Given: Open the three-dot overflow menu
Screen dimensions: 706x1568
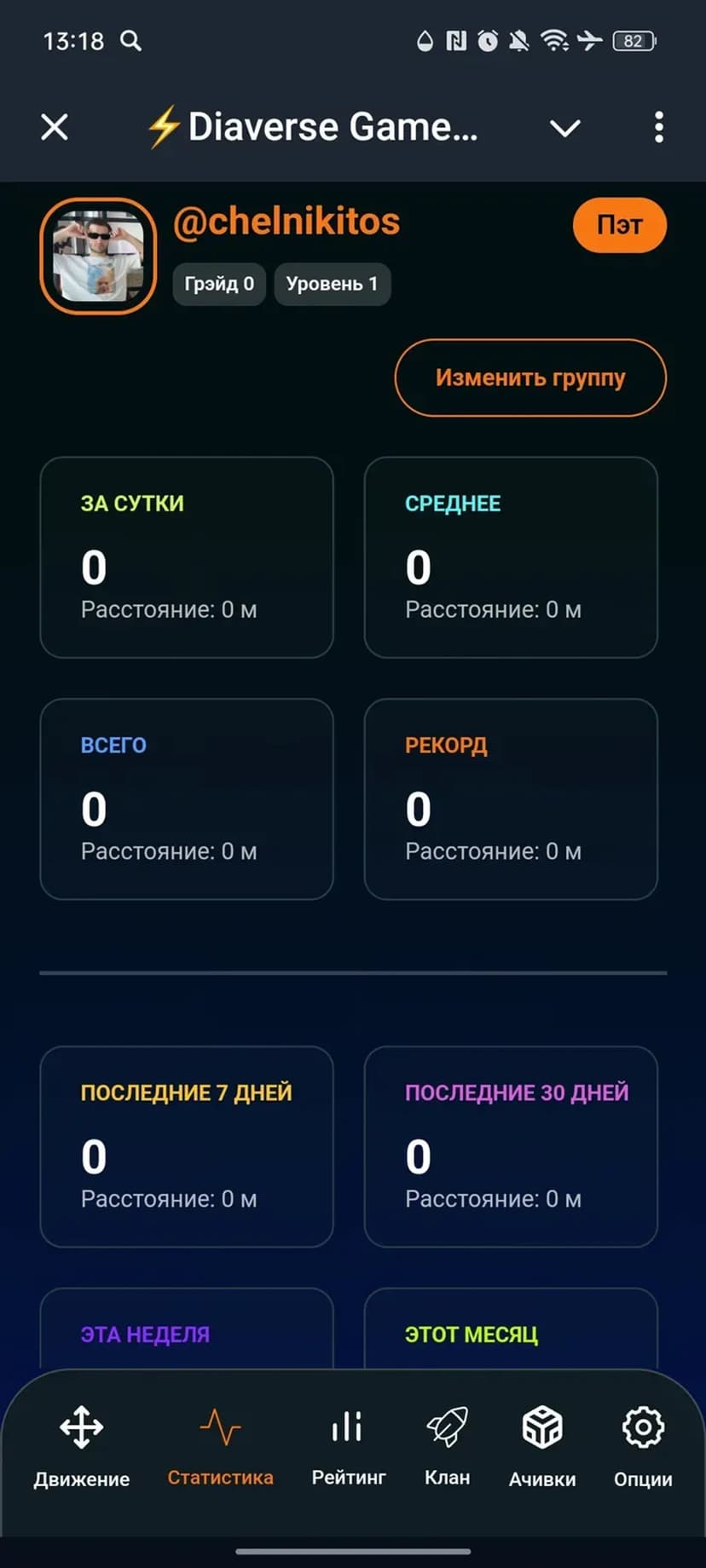Looking at the screenshot, I should click(x=658, y=128).
